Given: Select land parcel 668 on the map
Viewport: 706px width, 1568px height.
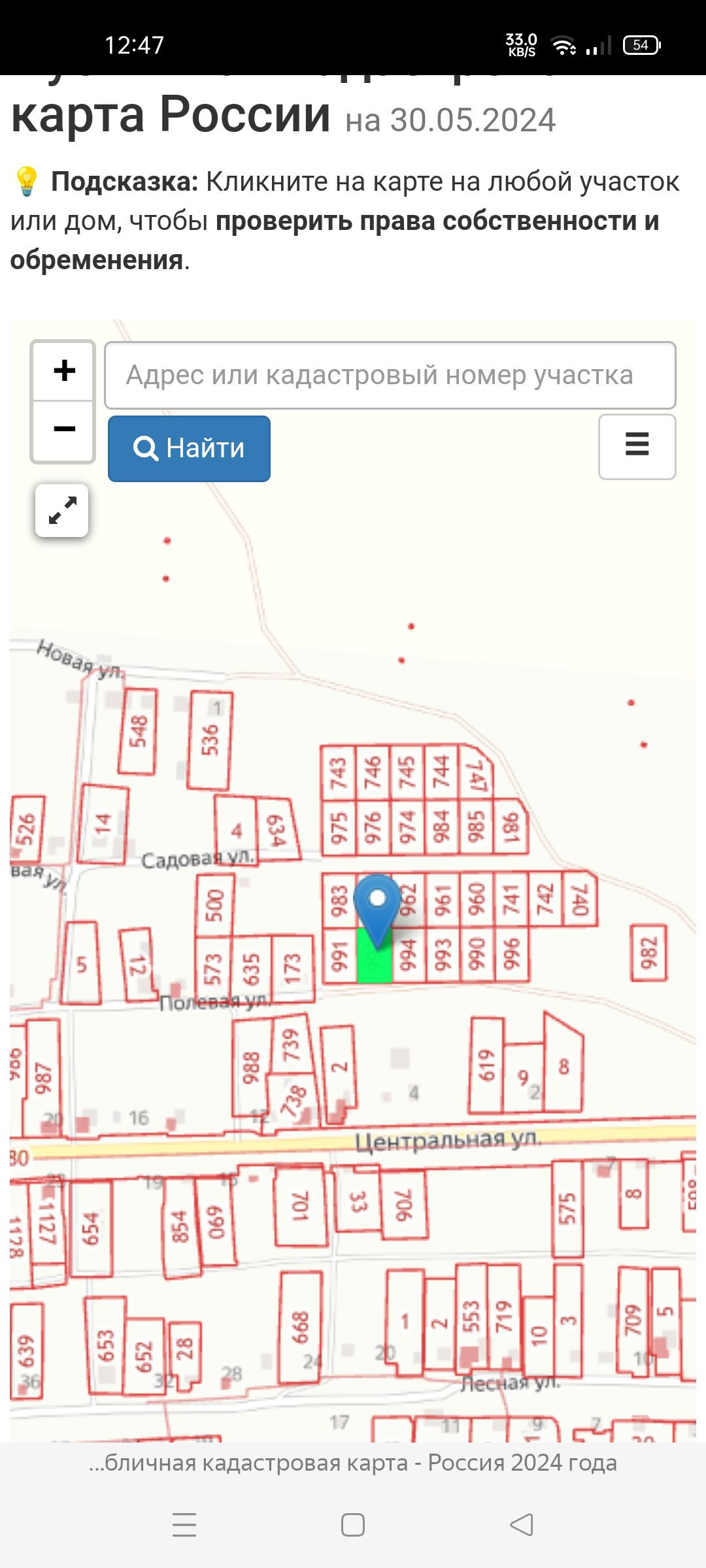Looking at the screenshot, I should 301,1327.
